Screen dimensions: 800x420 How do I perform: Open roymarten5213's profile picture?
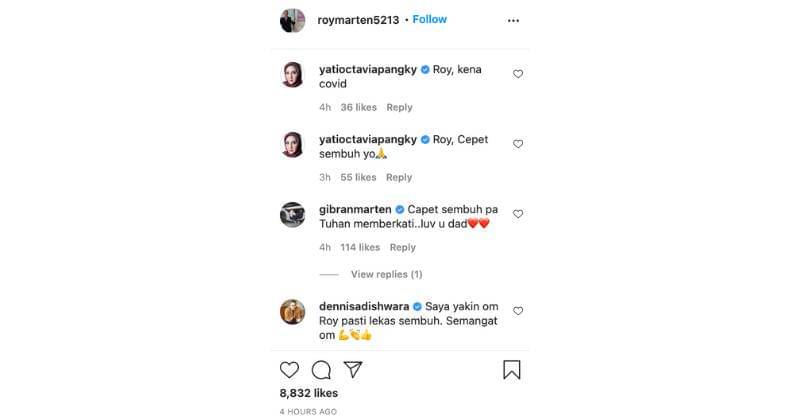pyautogui.click(x=292, y=20)
